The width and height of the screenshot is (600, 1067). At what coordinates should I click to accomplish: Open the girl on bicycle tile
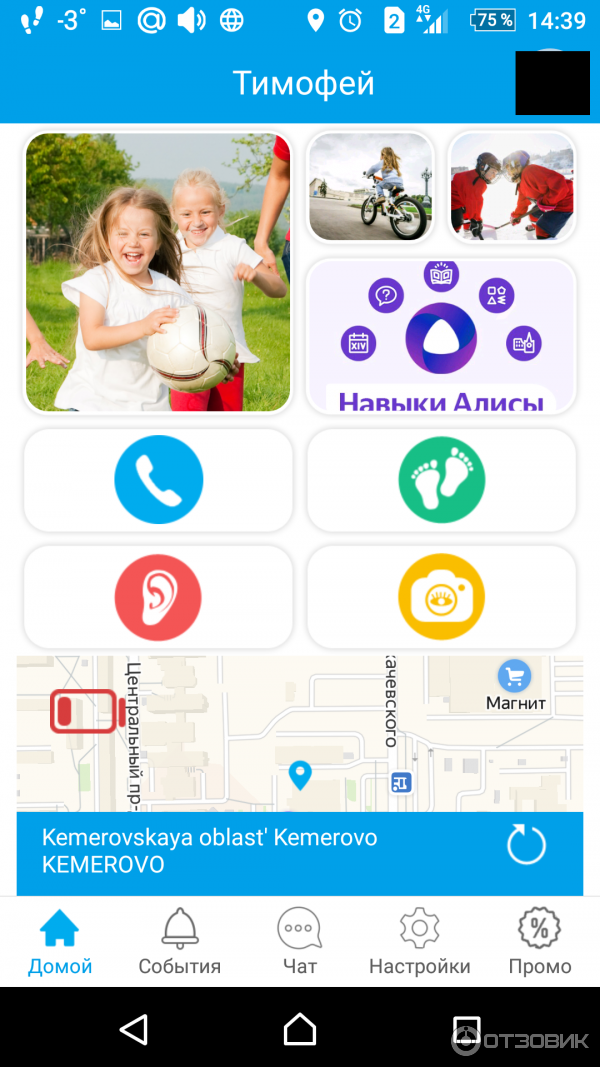coord(370,187)
